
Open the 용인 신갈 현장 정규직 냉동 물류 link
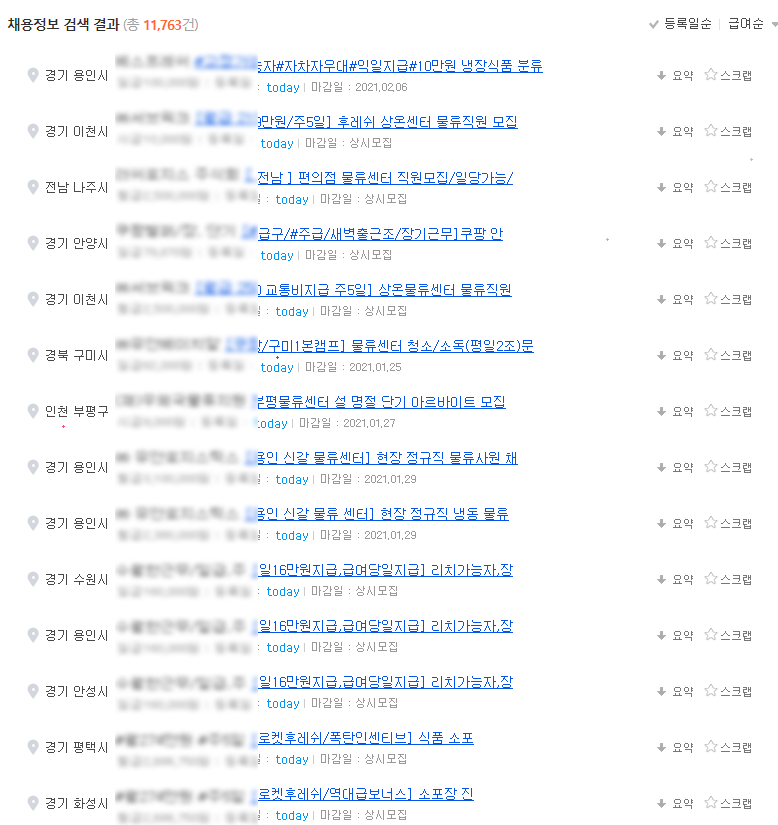point(383,514)
